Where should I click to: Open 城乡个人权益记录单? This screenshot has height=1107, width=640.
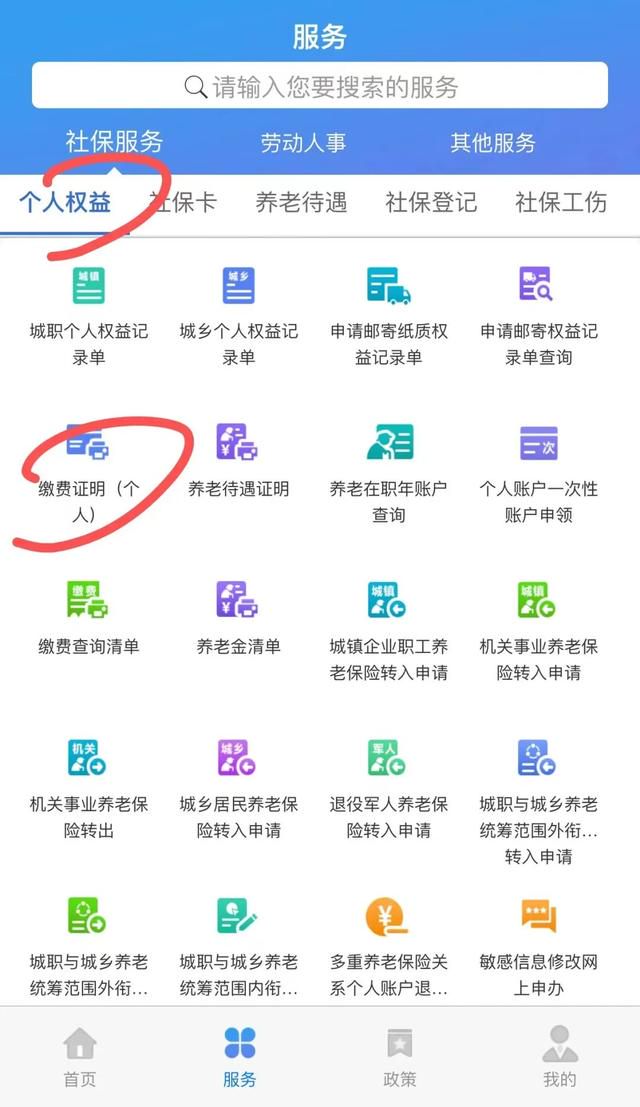click(x=239, y=316)
